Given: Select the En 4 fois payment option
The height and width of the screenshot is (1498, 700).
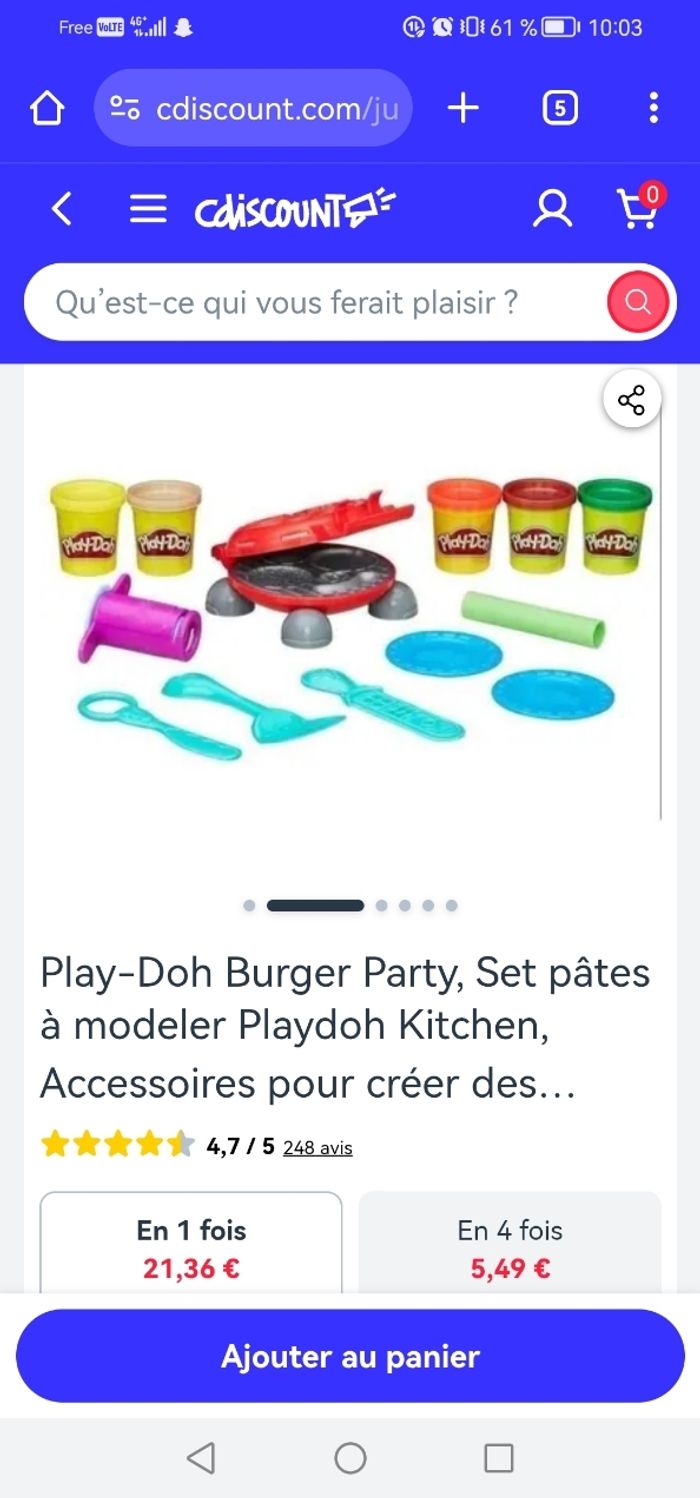Looking at the screenshot, I should coord(510,1248).
